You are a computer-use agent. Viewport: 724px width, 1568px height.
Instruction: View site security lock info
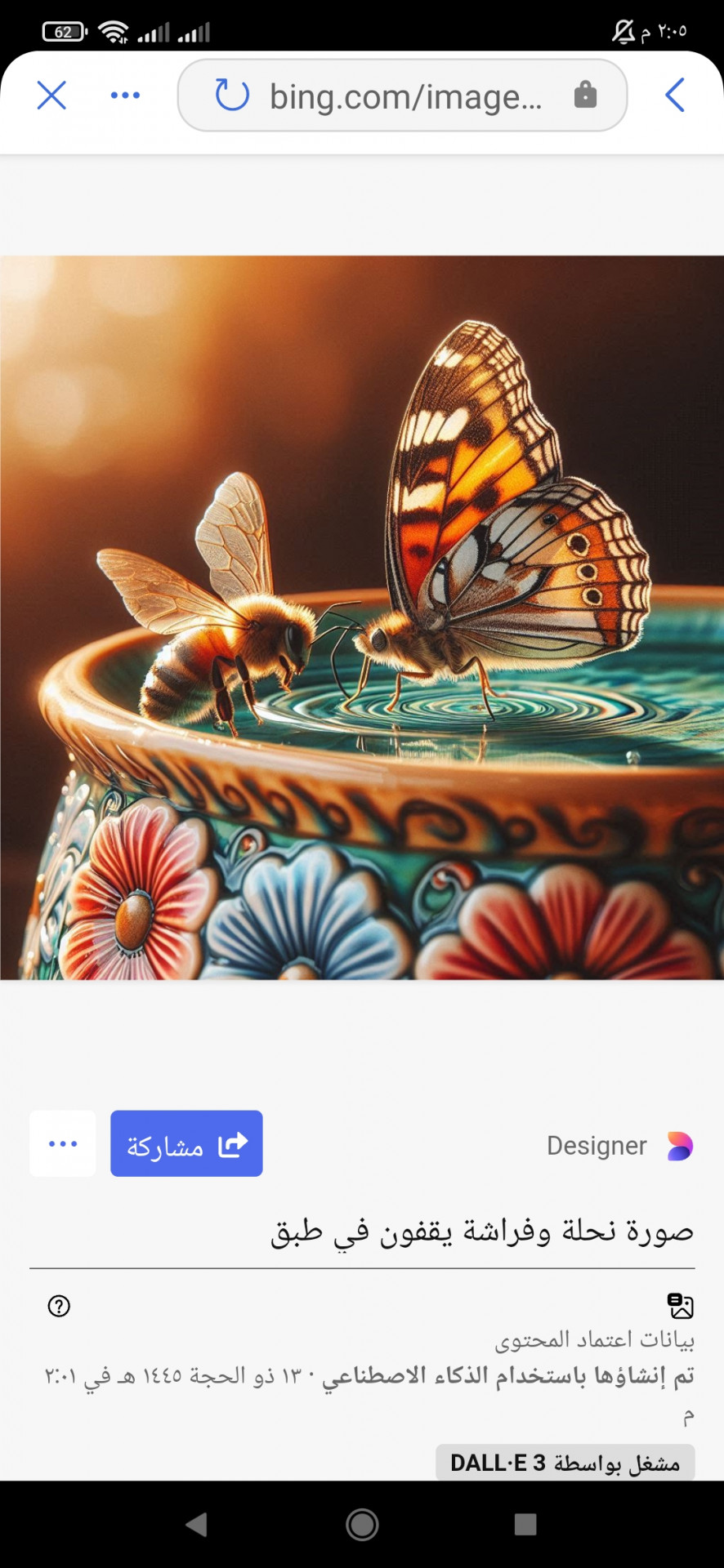click(x=585, y=95)
